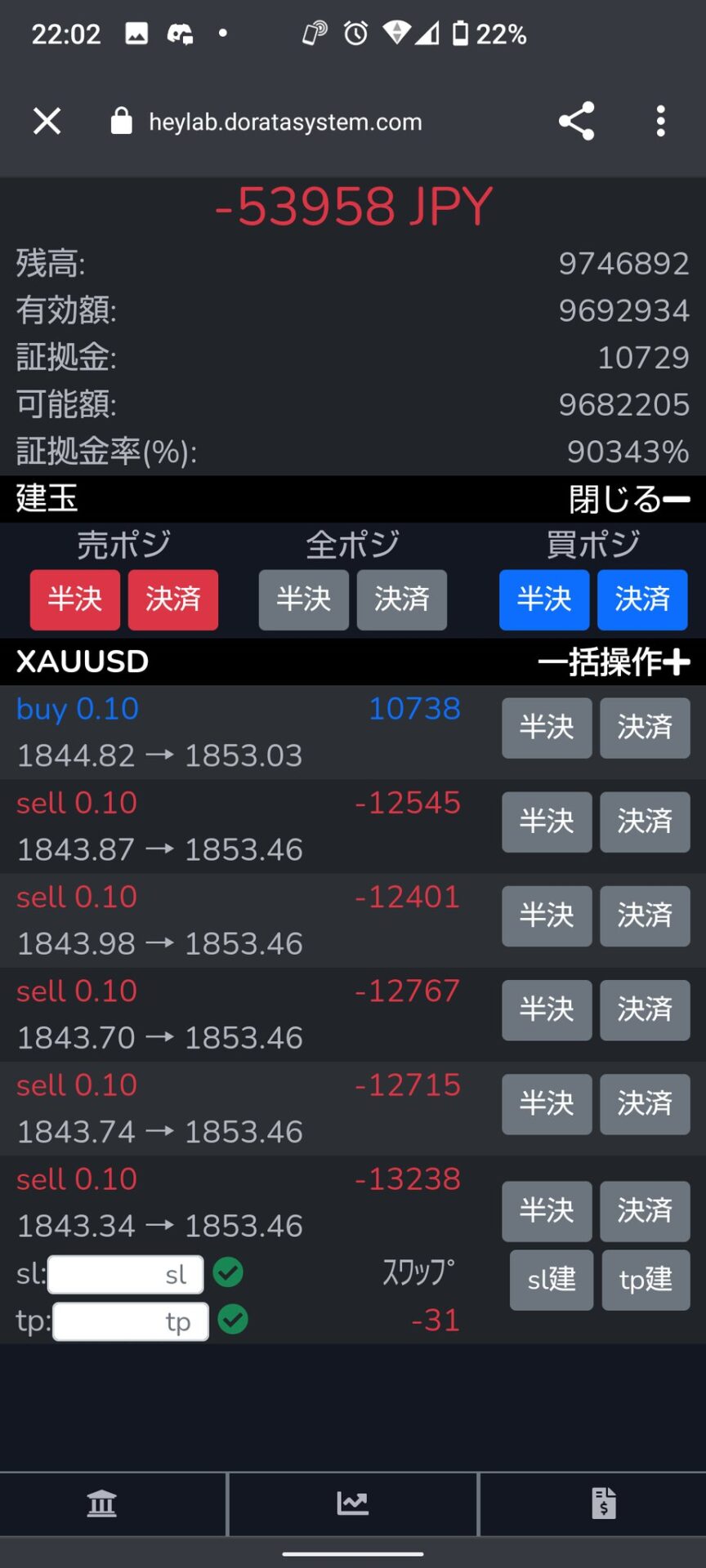This screenshot has width=706, height=1568.
Task: Tap 半決 under 全ポジ
Action: coord(304,599)
